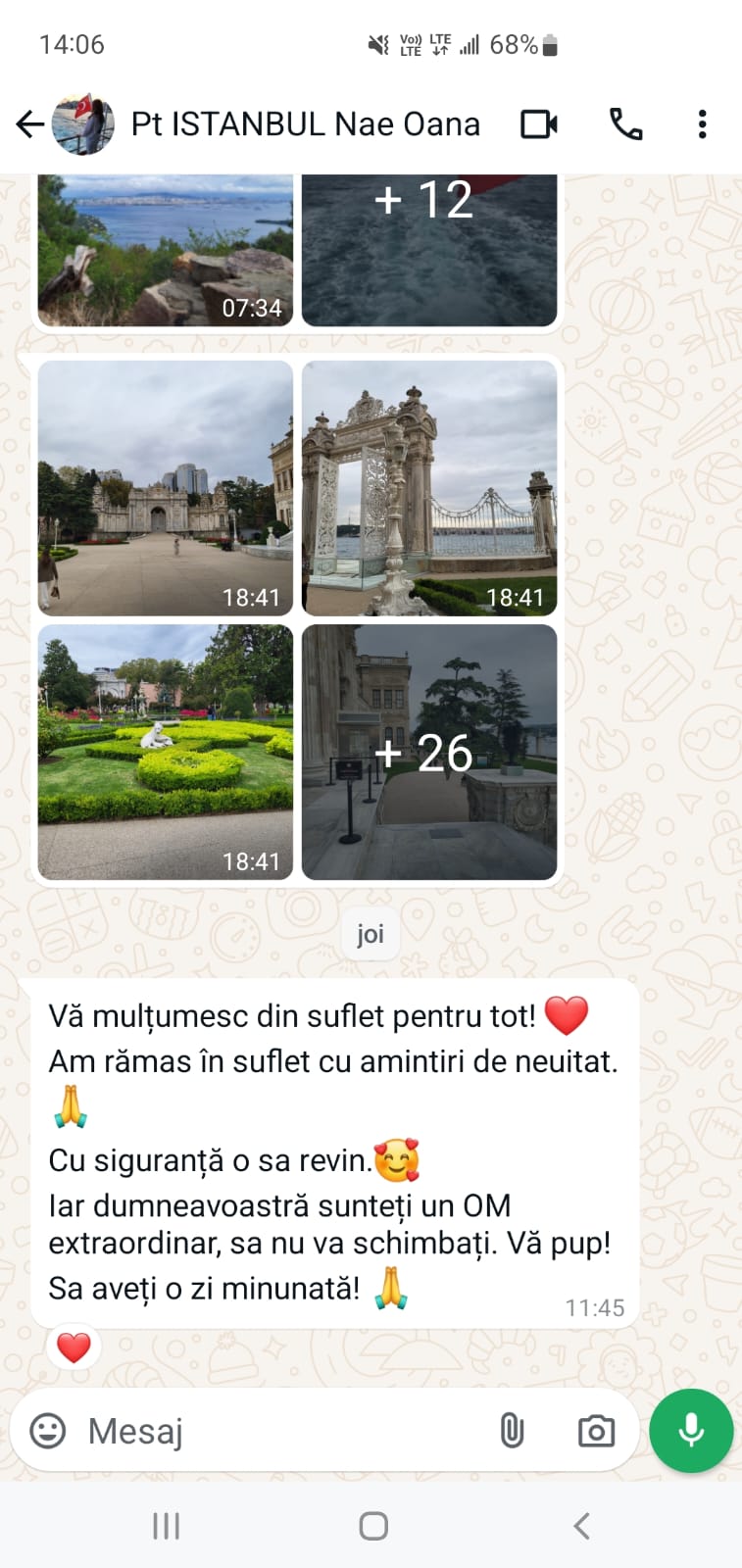
Task: View the ornate white gate photo
Action: click(x=429, y=488)
